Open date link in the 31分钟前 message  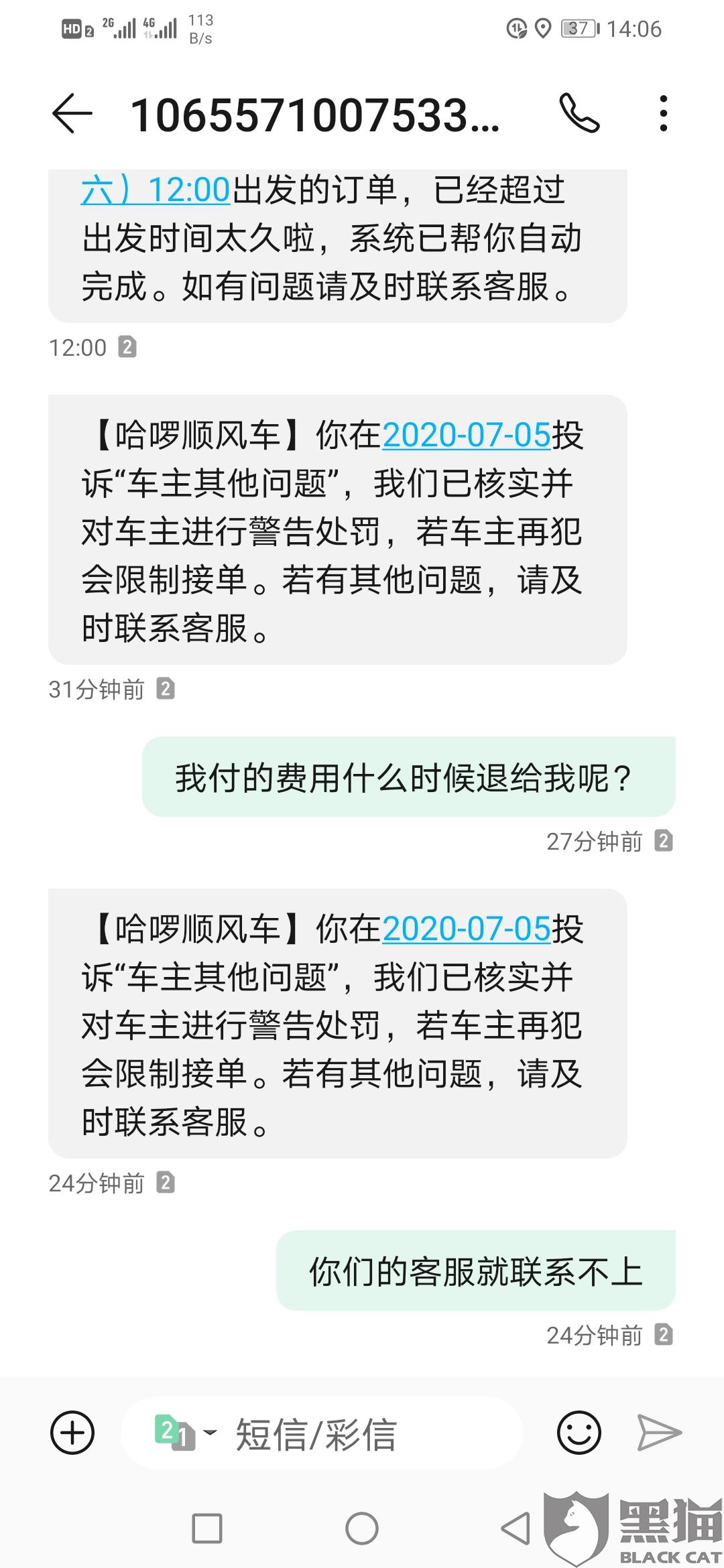466,436
